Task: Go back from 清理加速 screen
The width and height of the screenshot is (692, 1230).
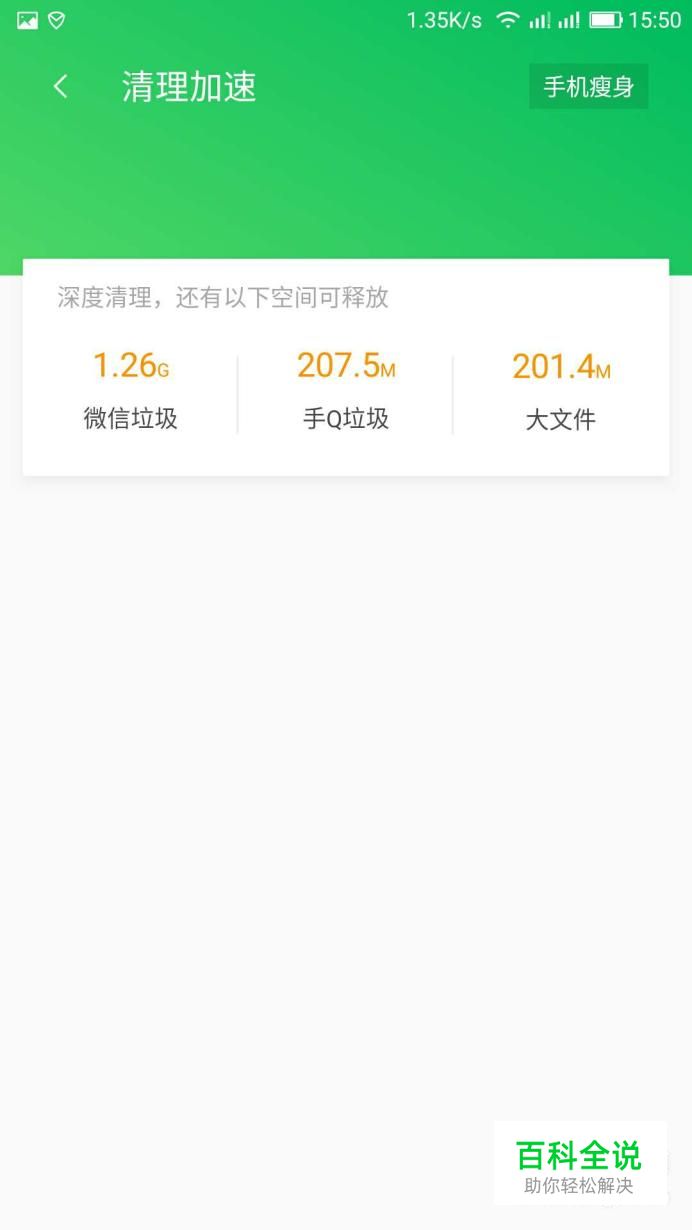Action: [61, 87]
